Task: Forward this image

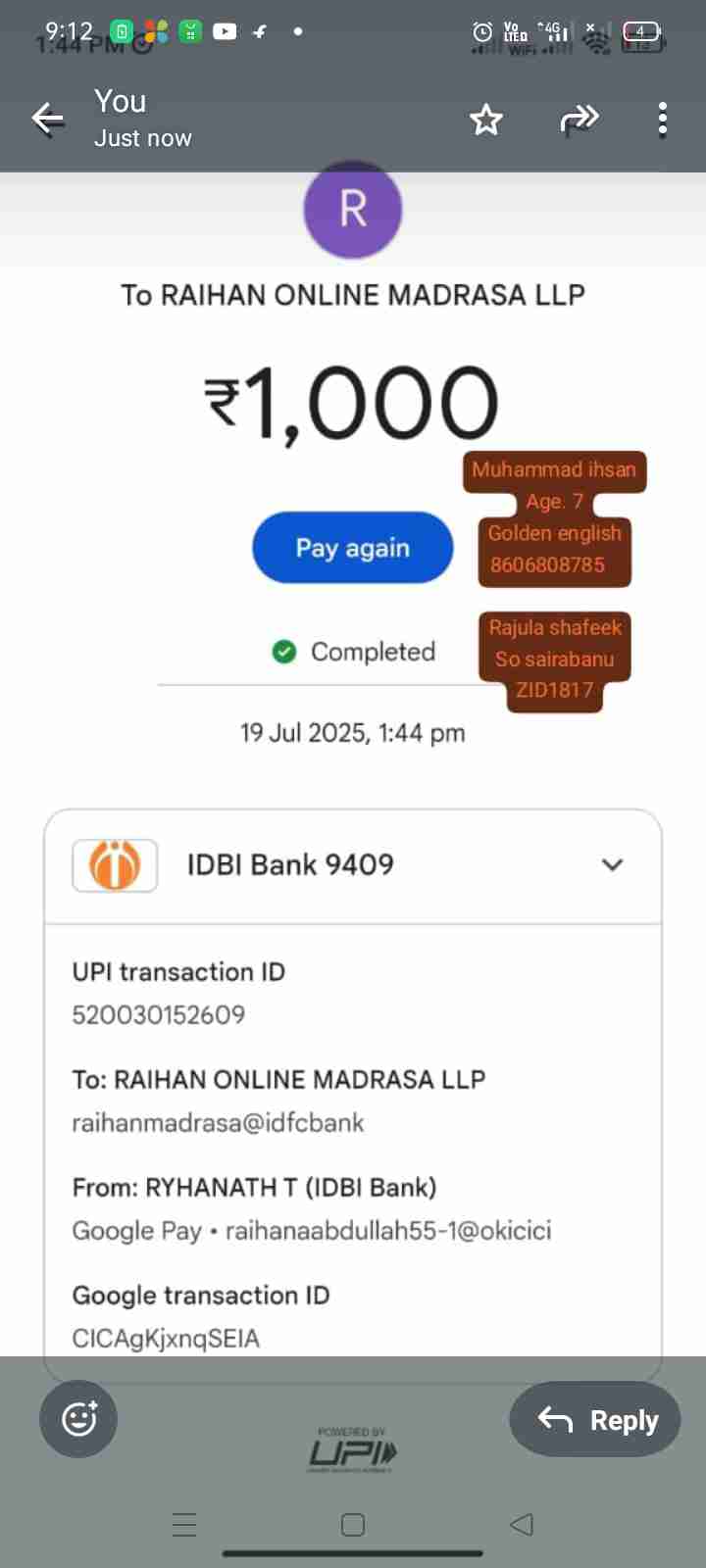Action: pos(579,120)
